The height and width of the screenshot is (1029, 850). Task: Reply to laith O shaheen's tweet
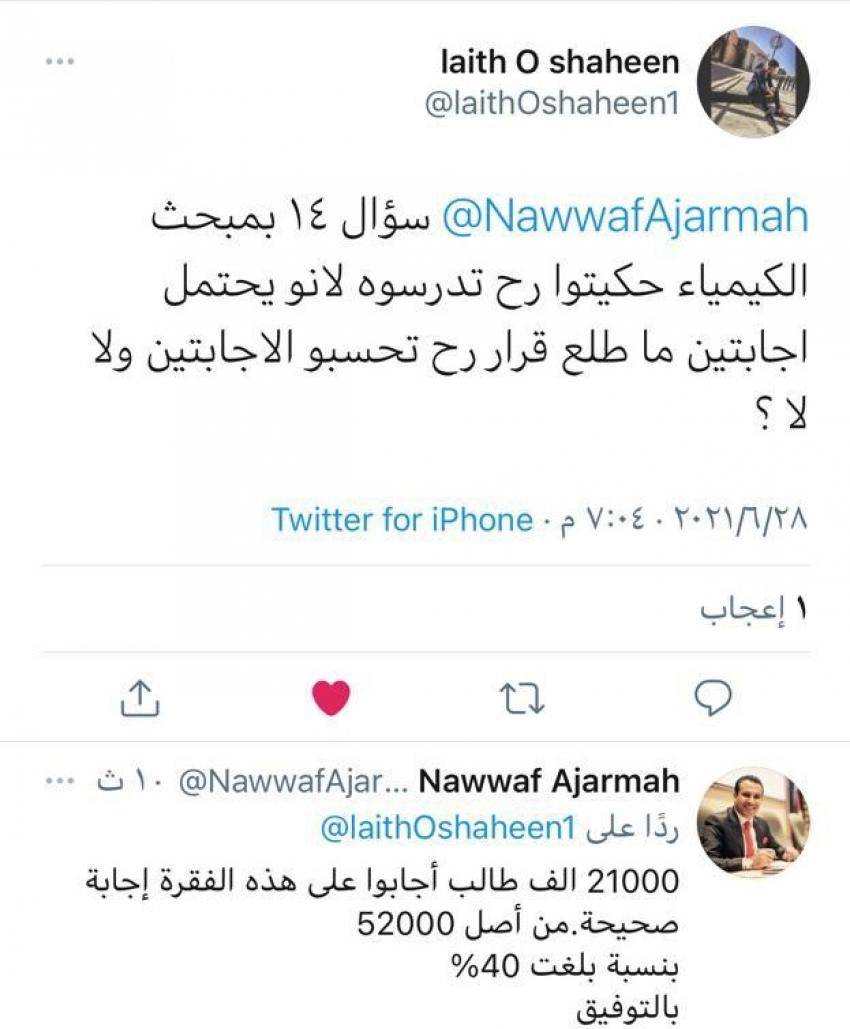point(713,697)
